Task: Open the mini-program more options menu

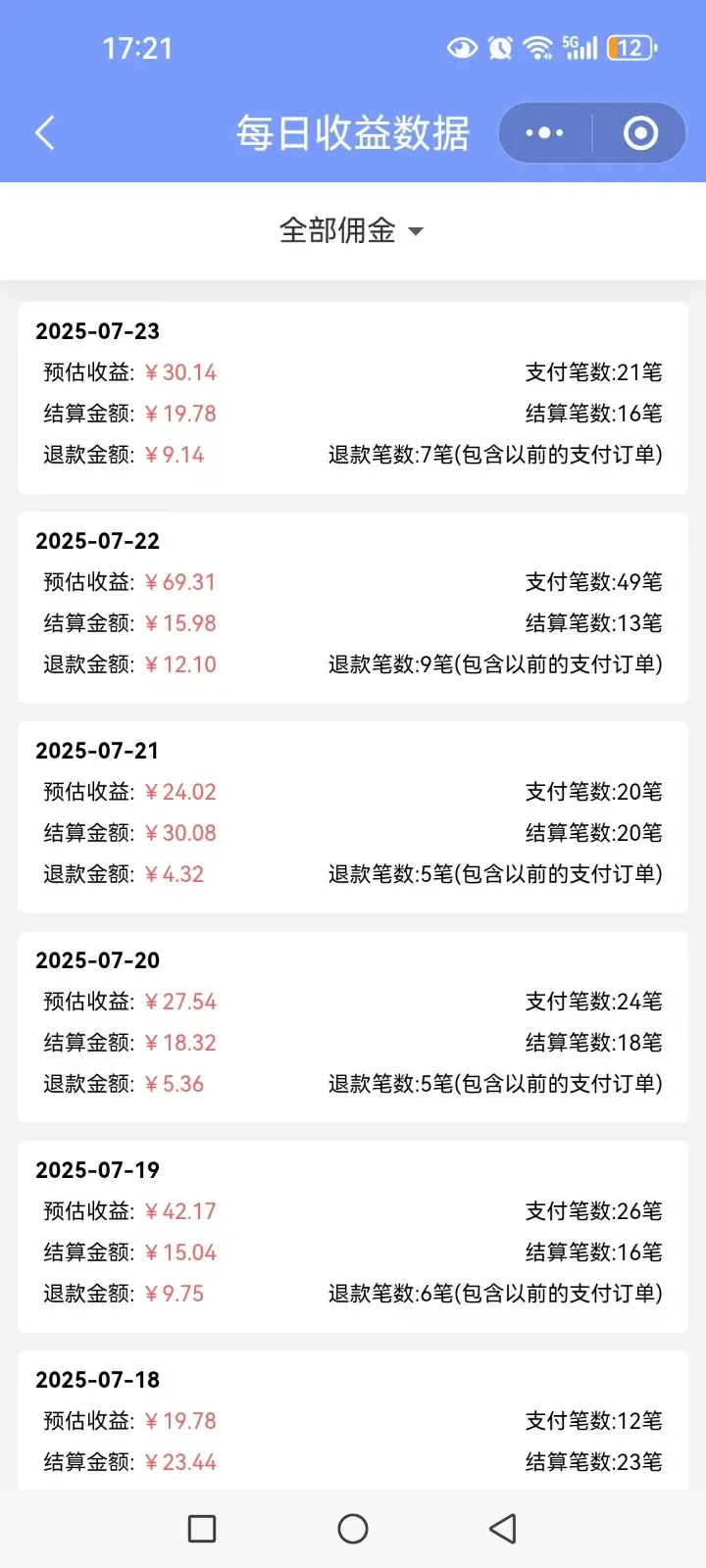Action: pyautogui.click(x=546, y=131)
